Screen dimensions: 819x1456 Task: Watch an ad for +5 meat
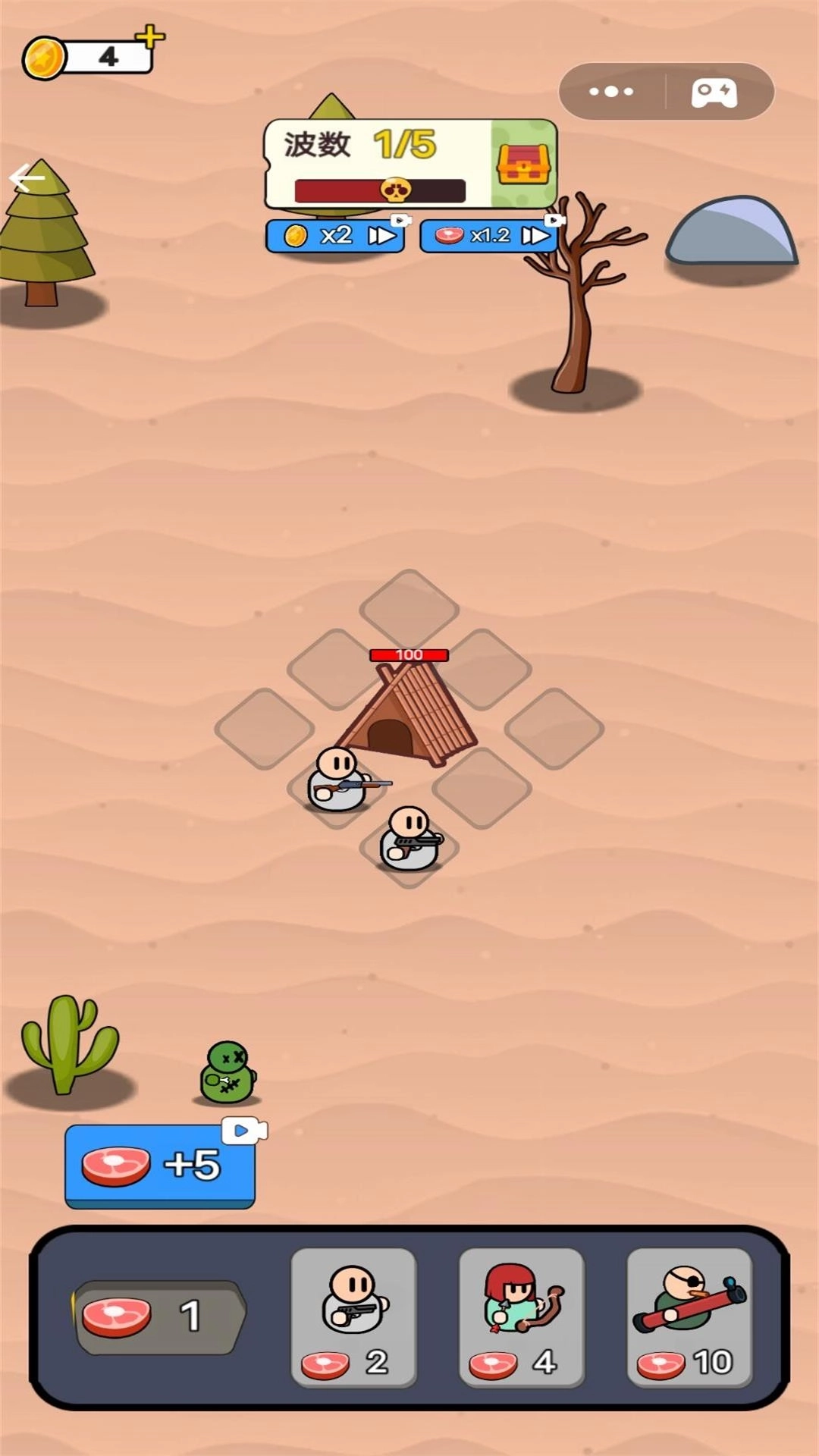(160, 1166)
